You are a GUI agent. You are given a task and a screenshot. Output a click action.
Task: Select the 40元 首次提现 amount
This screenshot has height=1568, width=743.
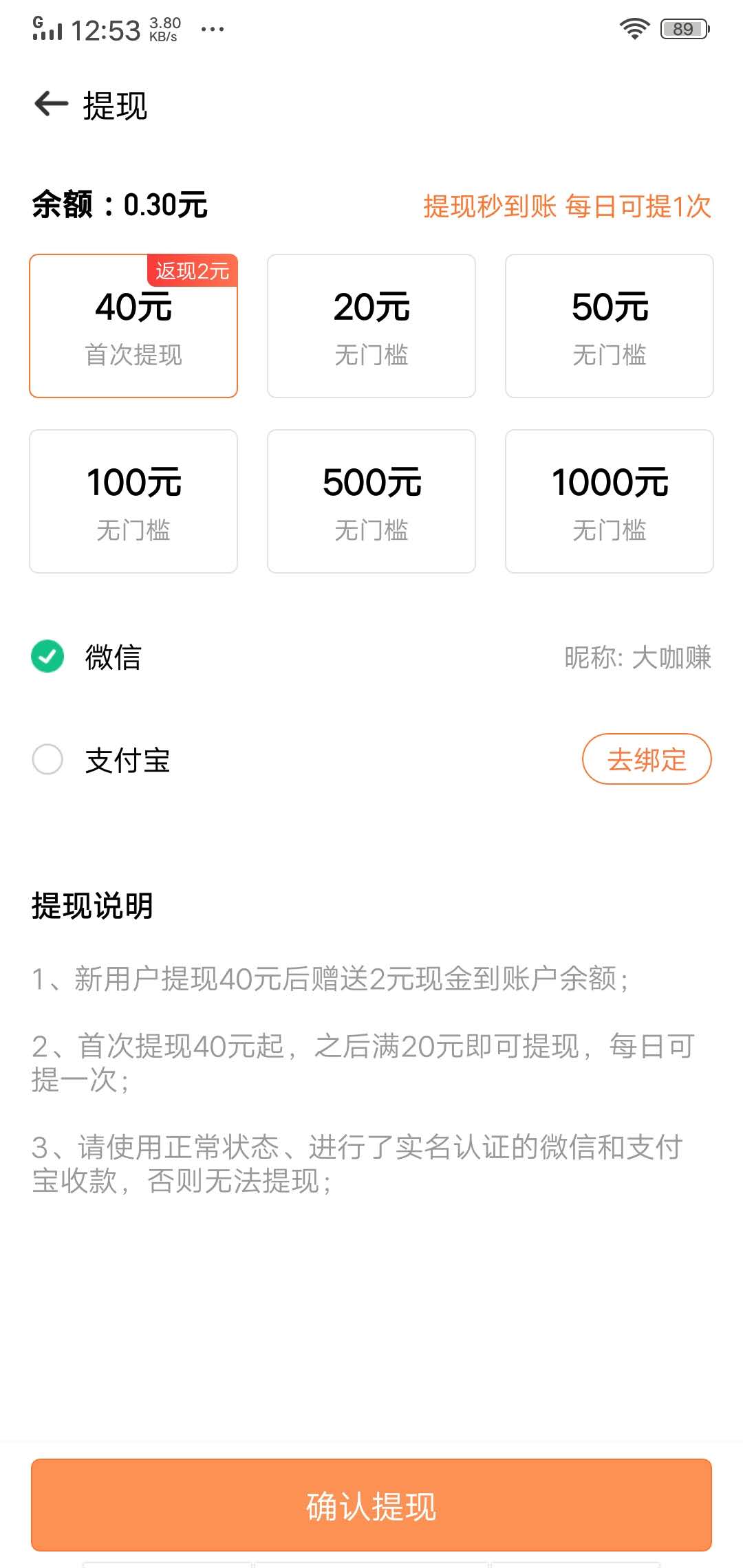pyautogui.click(x=133, y=326)
